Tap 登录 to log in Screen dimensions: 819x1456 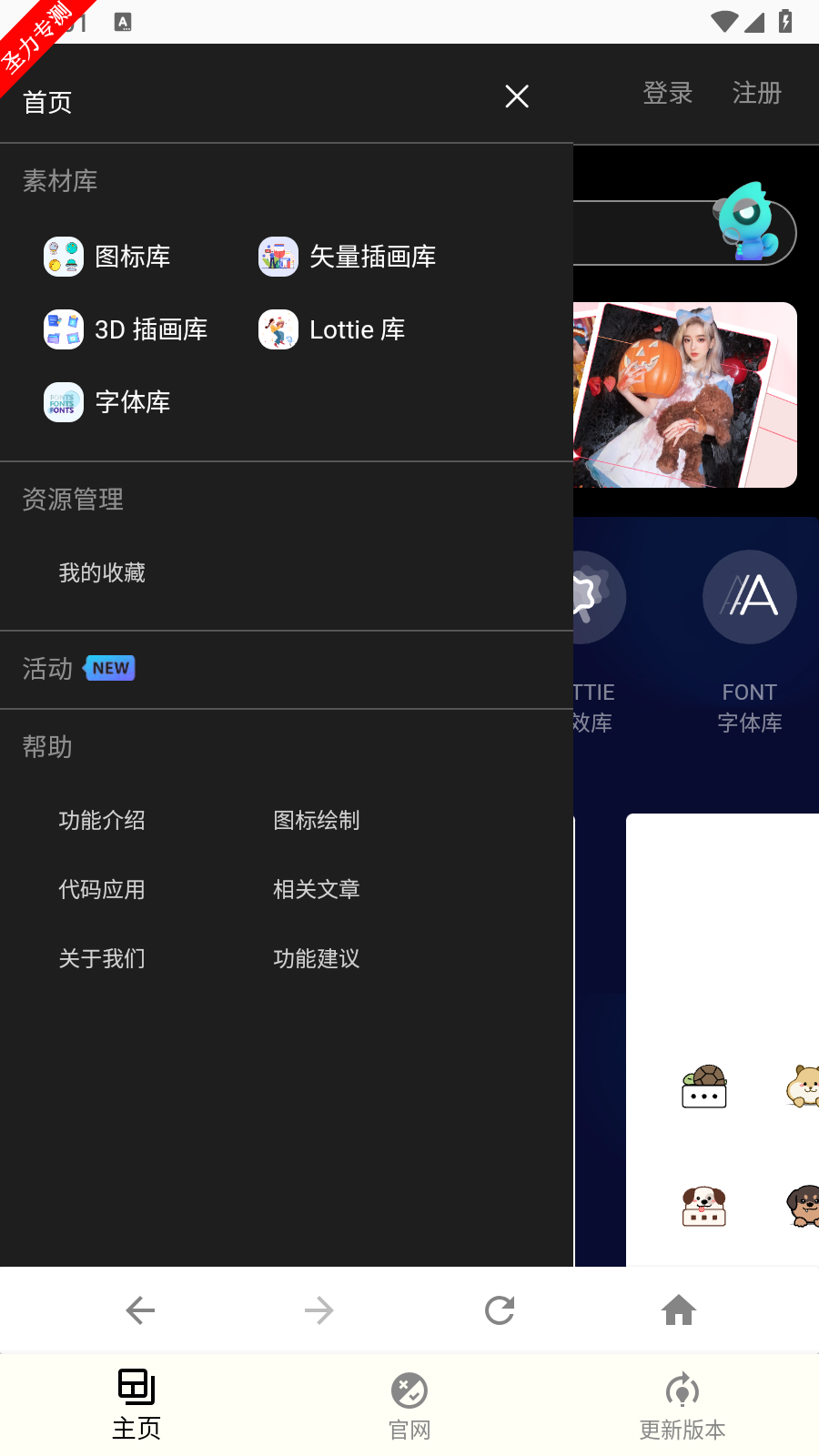pyautogui.click(x=668, y=93)
